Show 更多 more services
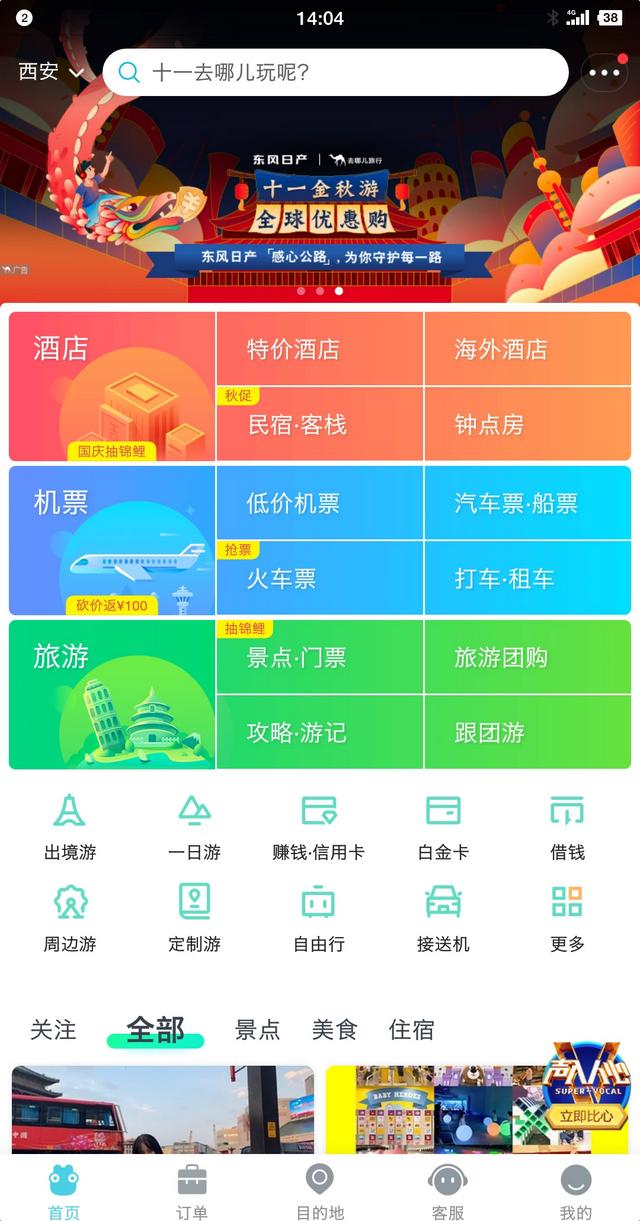Image resolution: width=640 pixels, height=1221 pixels. 567,918
